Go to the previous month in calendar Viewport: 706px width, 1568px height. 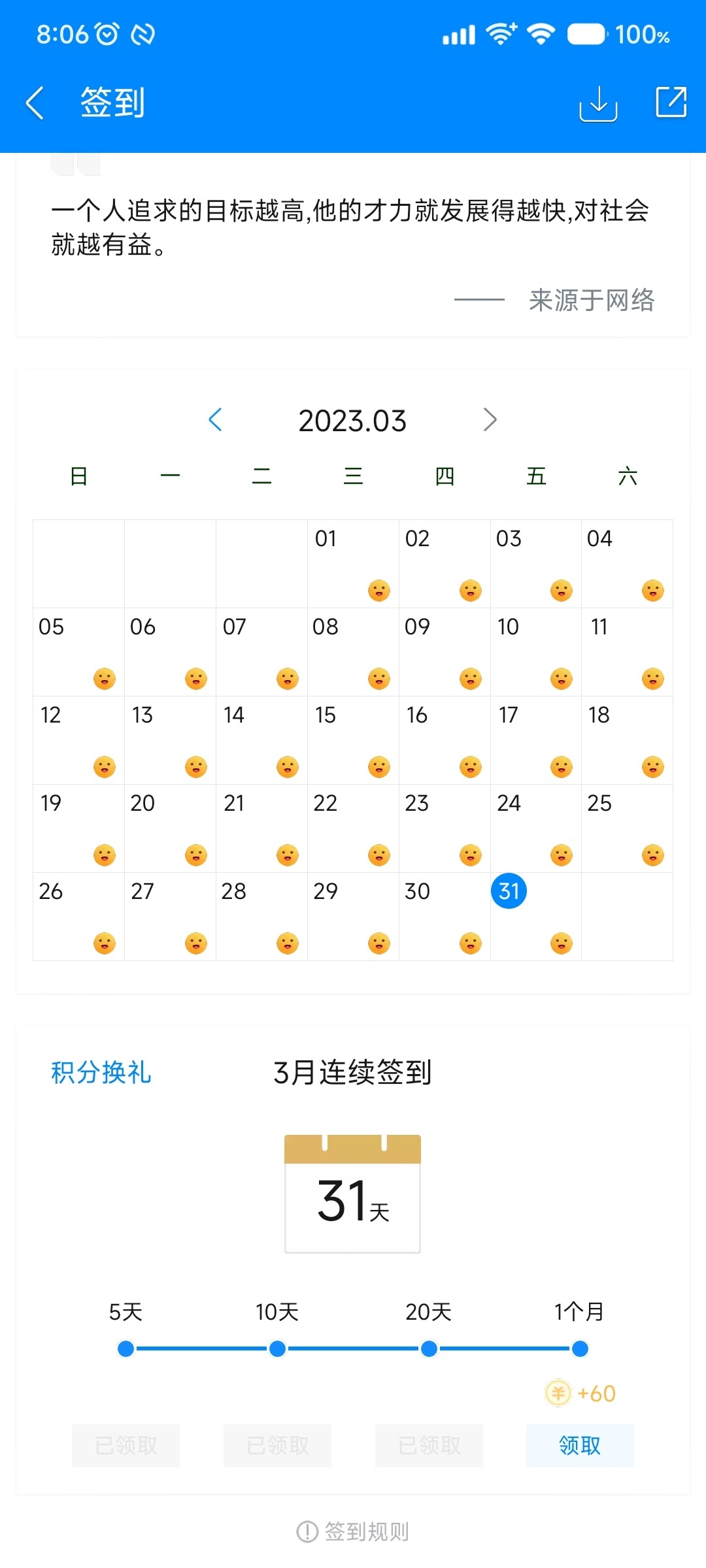point(215,419)
